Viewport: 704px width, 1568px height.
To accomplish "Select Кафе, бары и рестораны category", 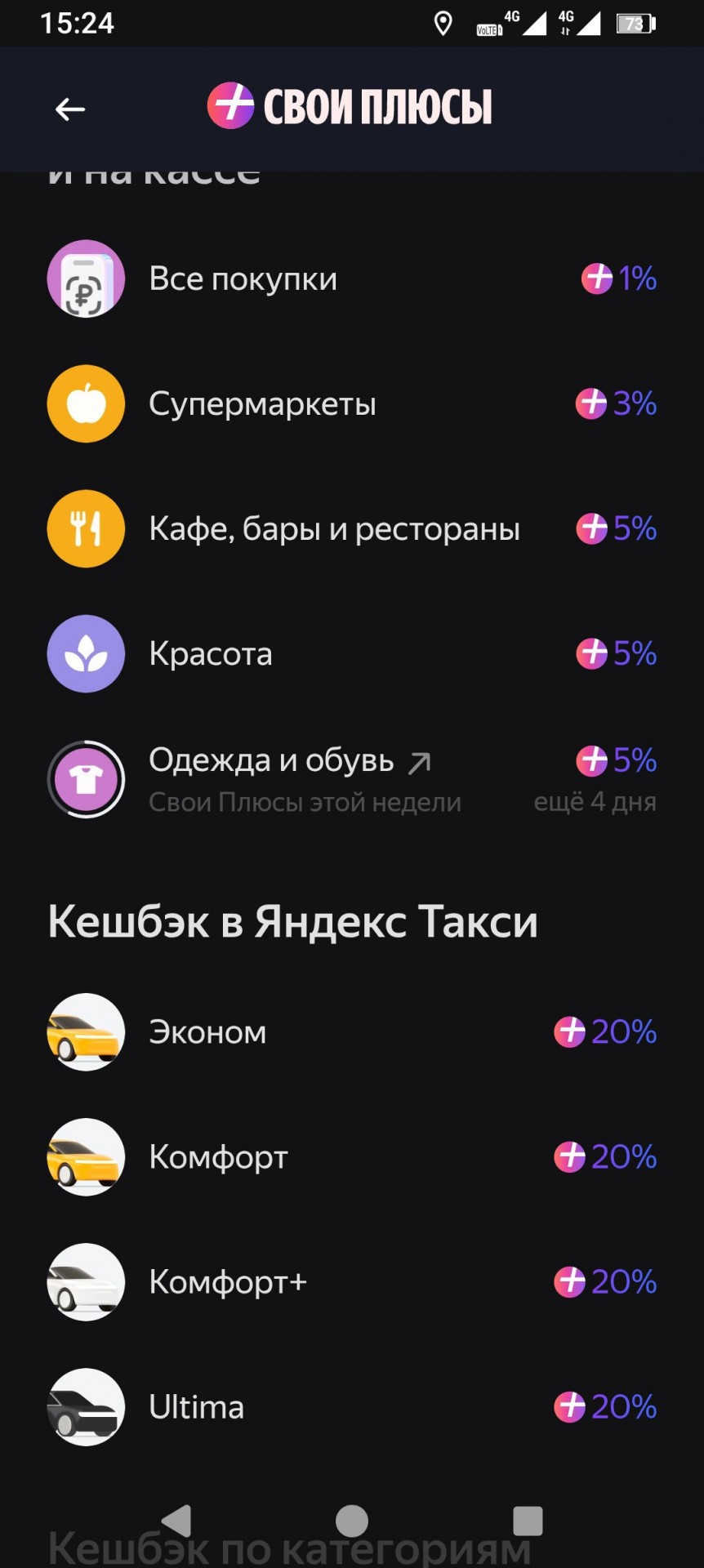I will point(352,528).
